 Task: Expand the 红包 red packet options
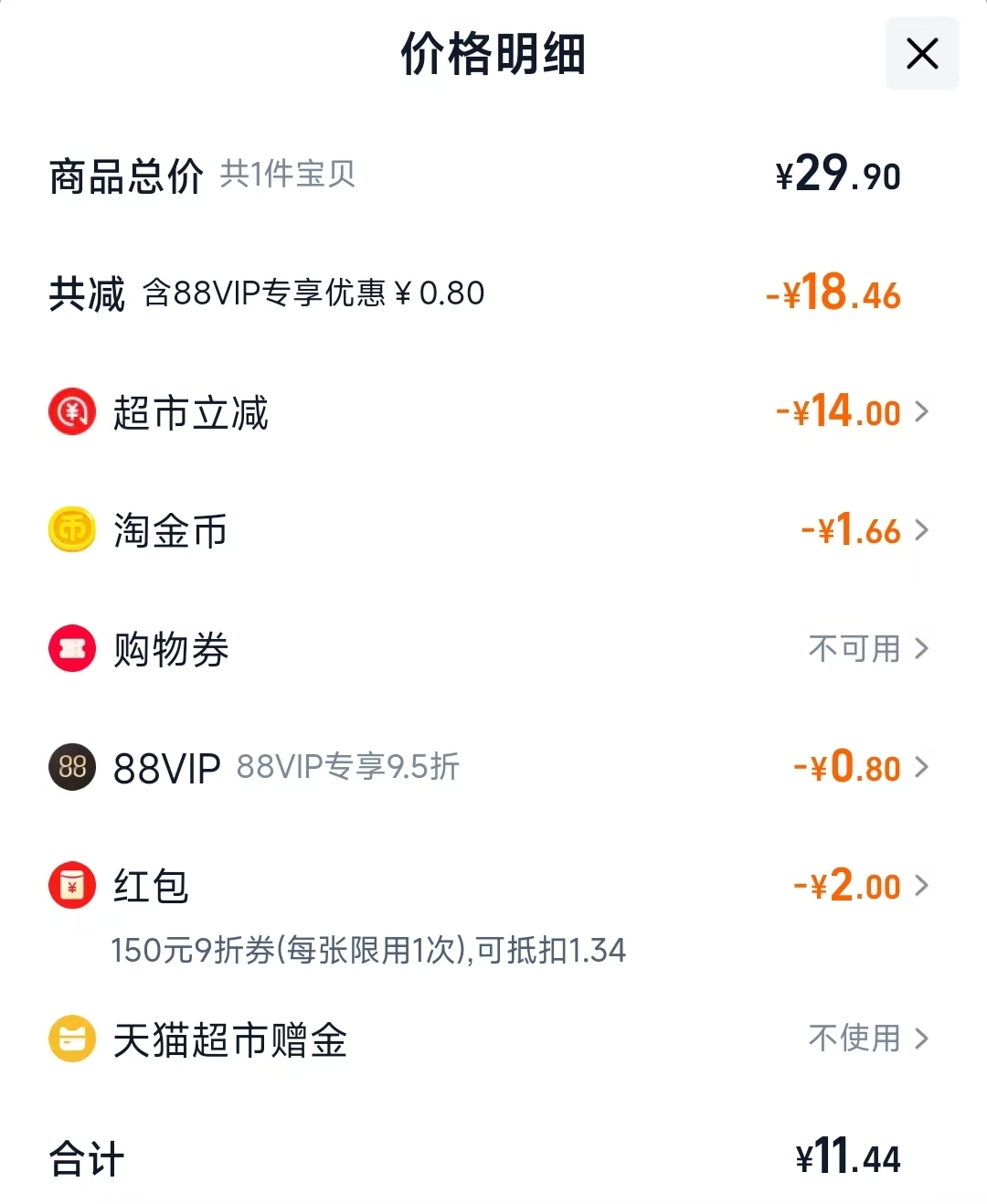pyautogui.click(x=925, y=885)
